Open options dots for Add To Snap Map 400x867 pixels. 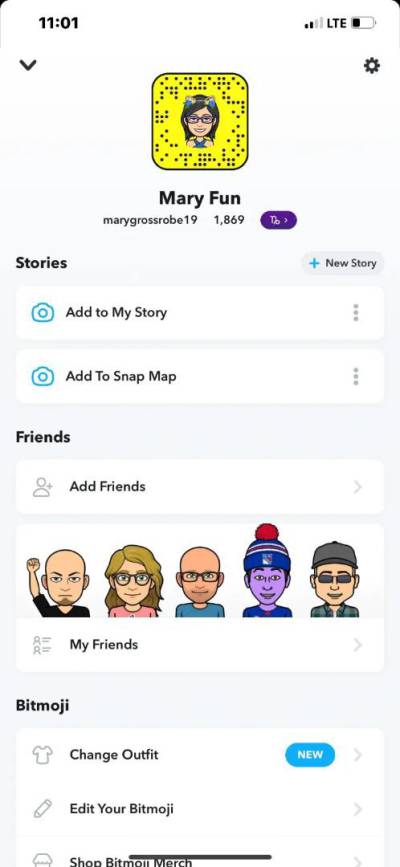coord(356,377)
